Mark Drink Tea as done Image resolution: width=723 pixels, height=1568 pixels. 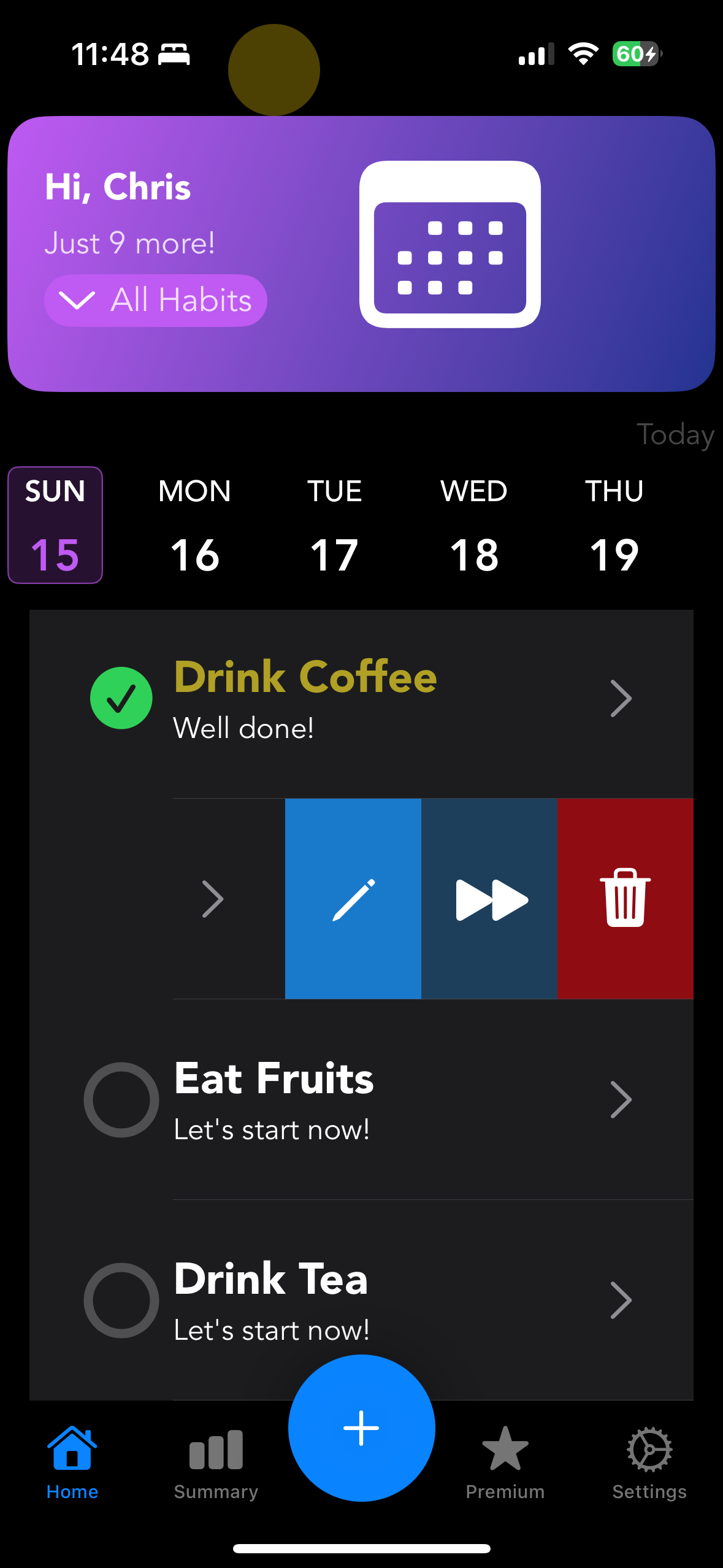[121, 1300]
